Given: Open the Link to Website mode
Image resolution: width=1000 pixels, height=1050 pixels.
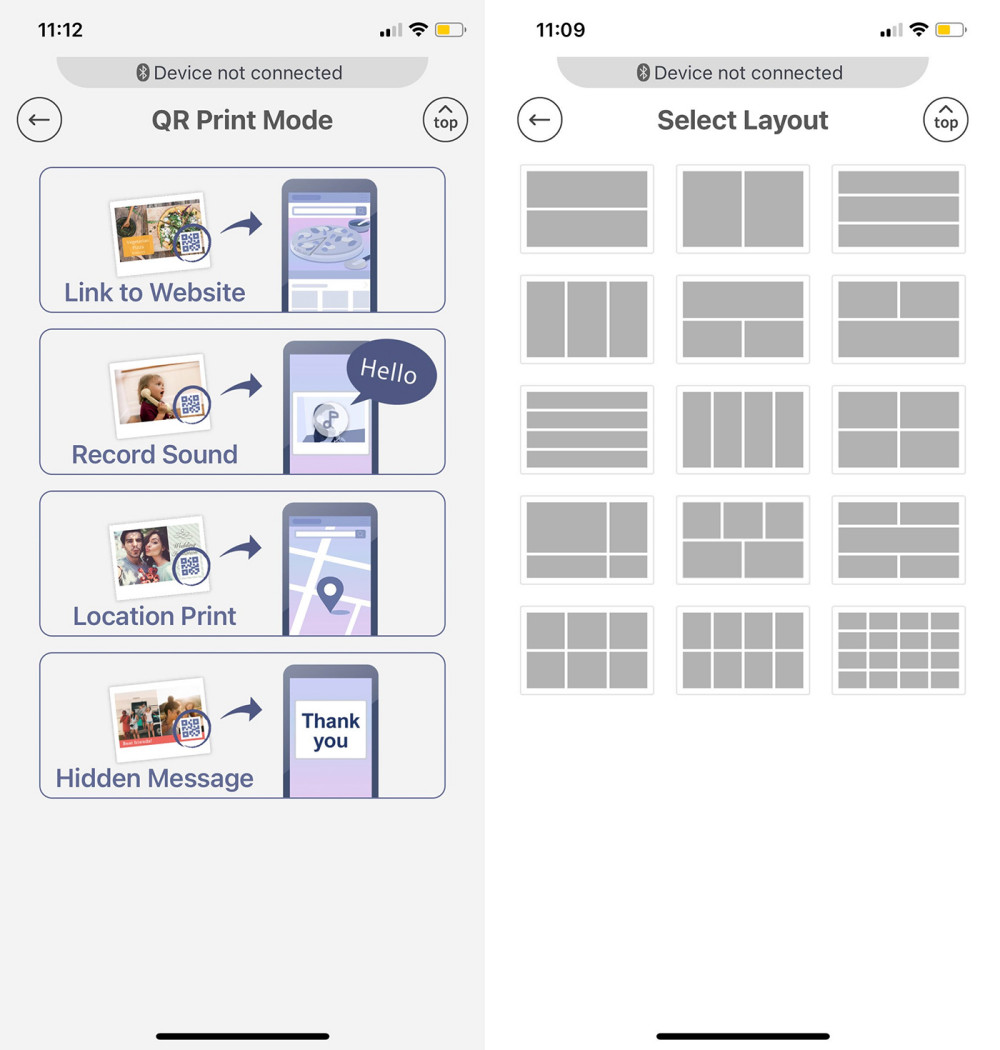Looking at the screenshot, I should click(x=242, y=240).
